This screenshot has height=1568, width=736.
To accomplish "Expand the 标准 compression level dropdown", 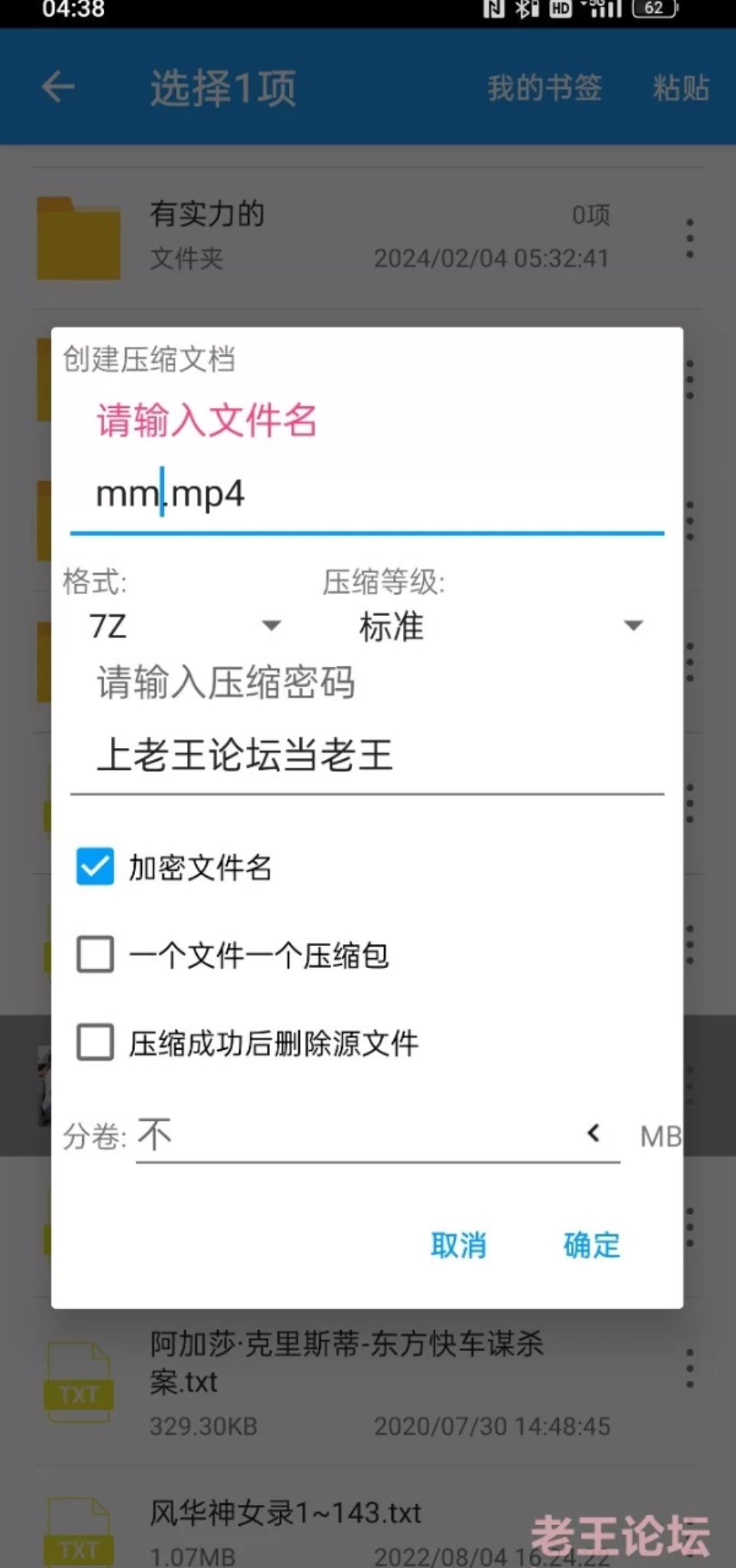I will tap(498, 626).
